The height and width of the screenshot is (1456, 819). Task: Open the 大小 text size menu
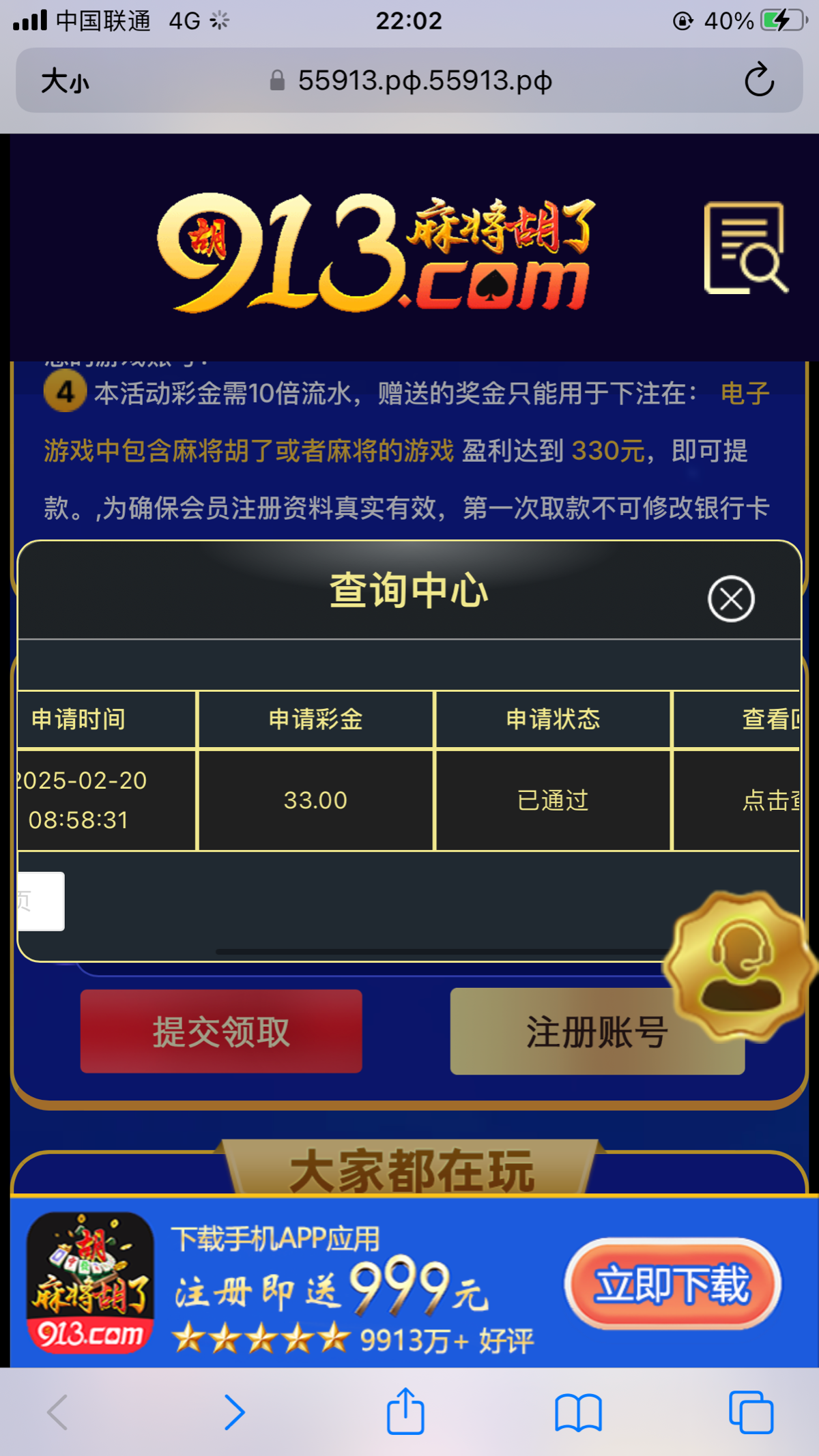click(66, 81)
